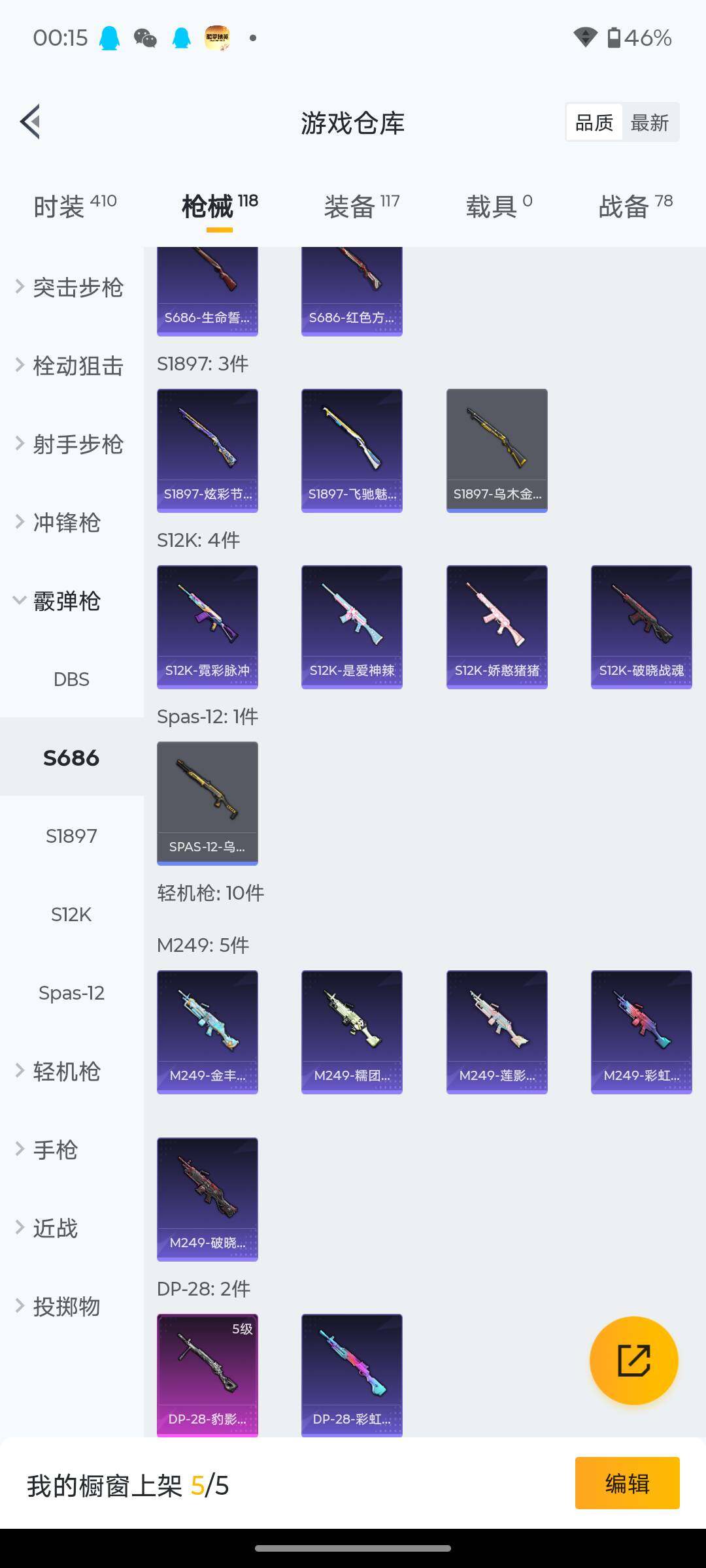This screenshot has width=706, height=1568.
Task: Select DBS in the sidebar
Action: pos(71,679)
